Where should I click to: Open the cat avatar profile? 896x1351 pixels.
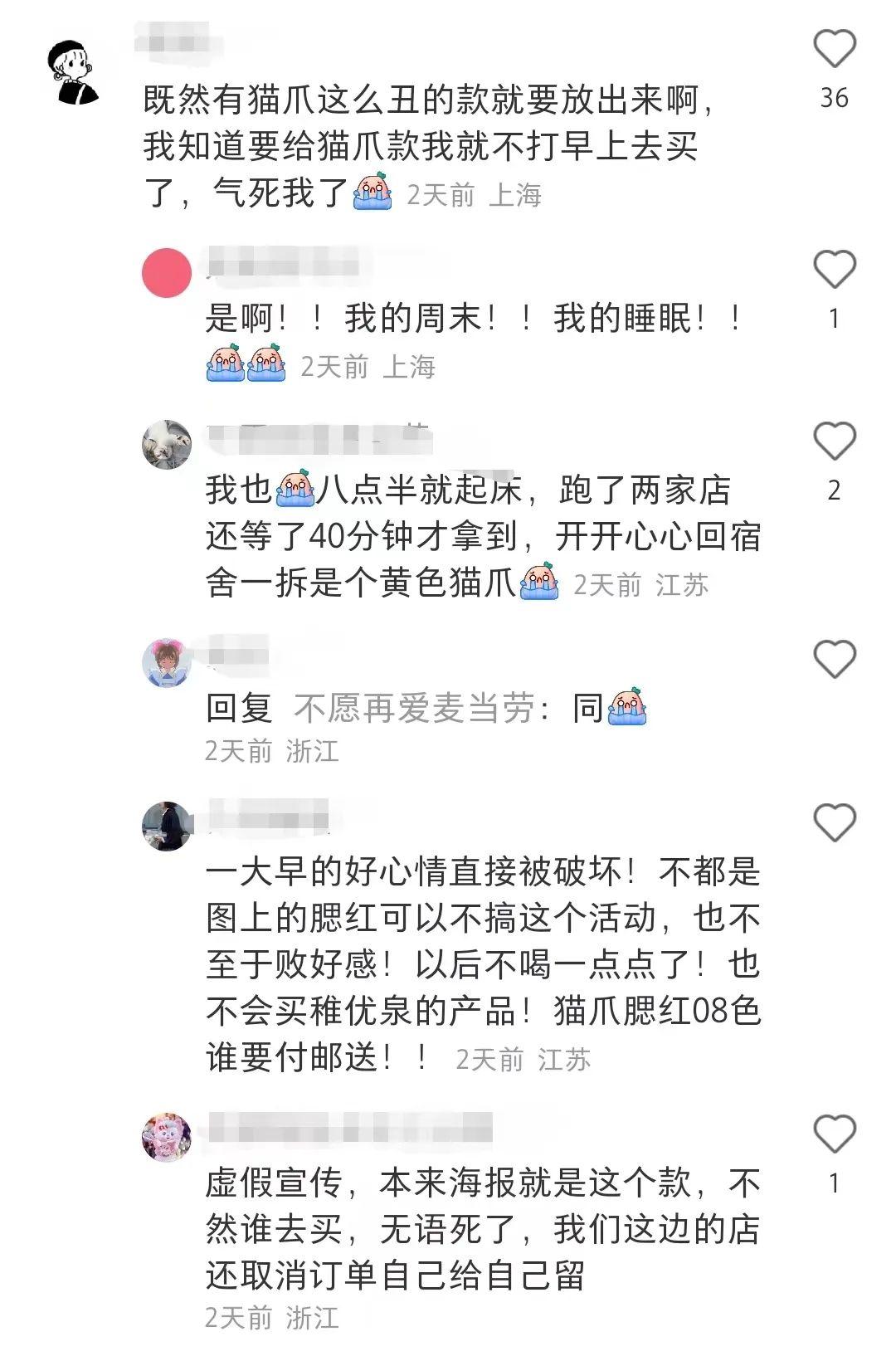167,445
